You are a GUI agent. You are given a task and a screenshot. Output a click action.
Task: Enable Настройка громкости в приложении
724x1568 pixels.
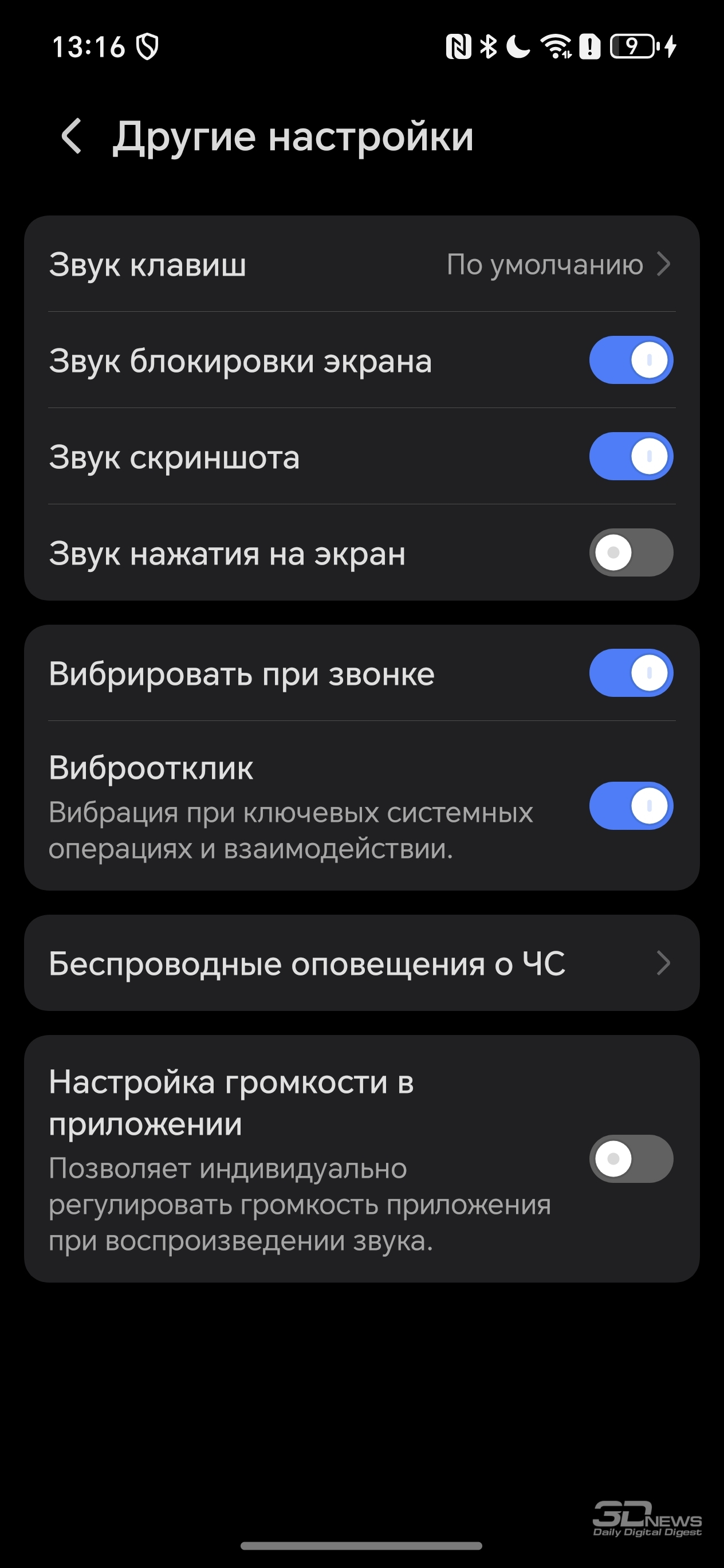(x=631, y=1158)
